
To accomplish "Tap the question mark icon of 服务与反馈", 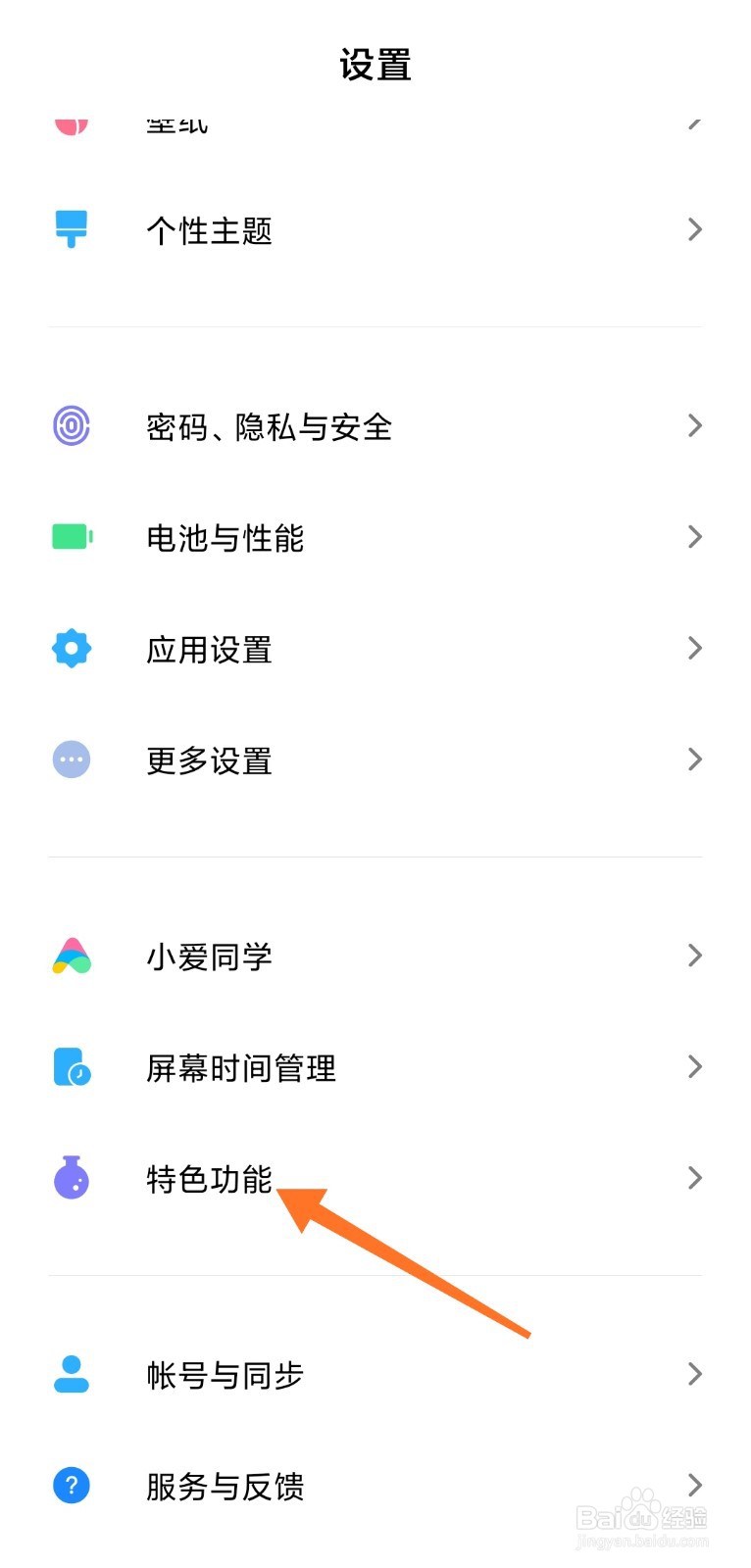I will [x=70, y=1487].
